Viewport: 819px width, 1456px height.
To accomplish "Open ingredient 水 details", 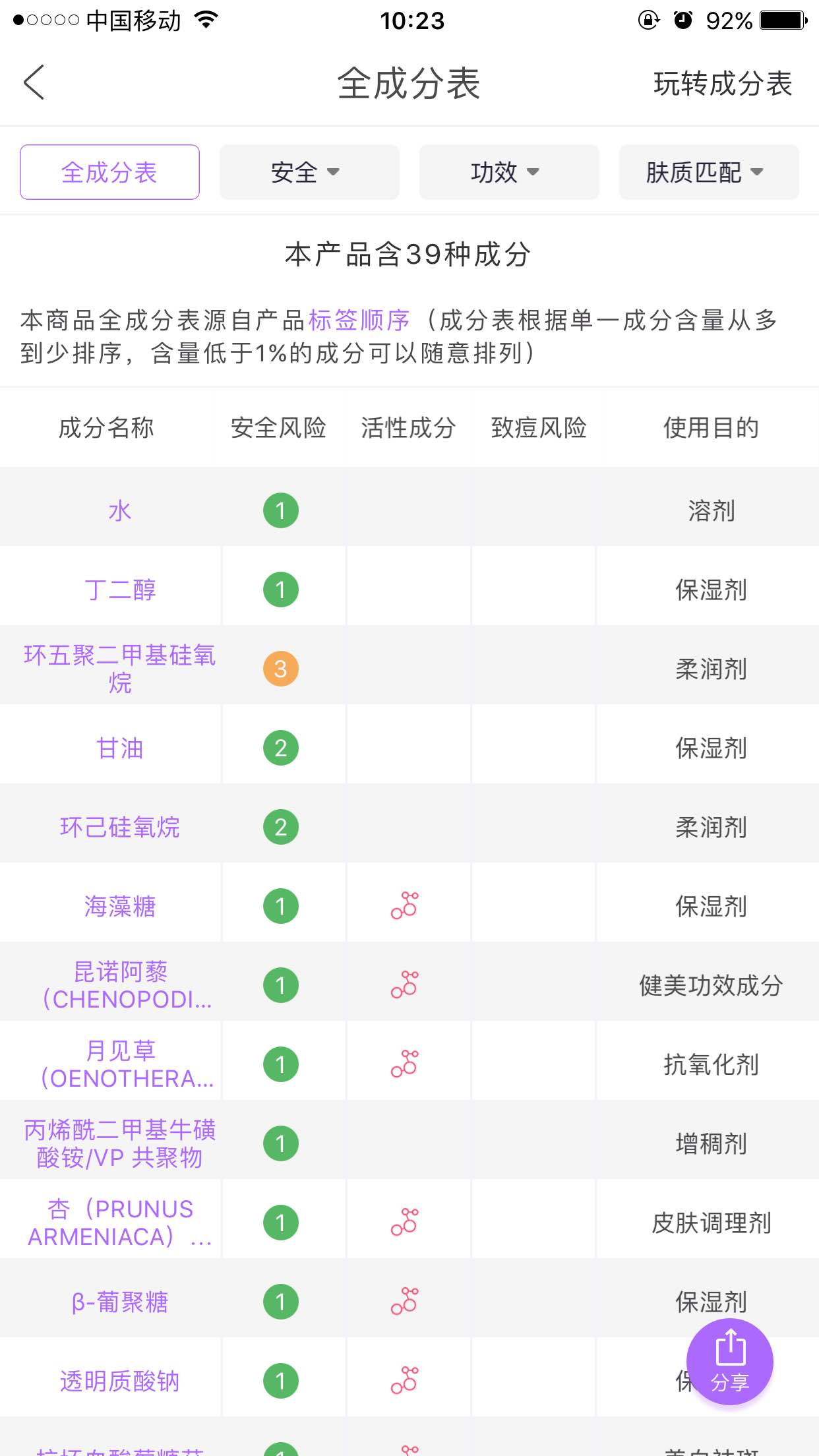I will [x=120, y=511].
